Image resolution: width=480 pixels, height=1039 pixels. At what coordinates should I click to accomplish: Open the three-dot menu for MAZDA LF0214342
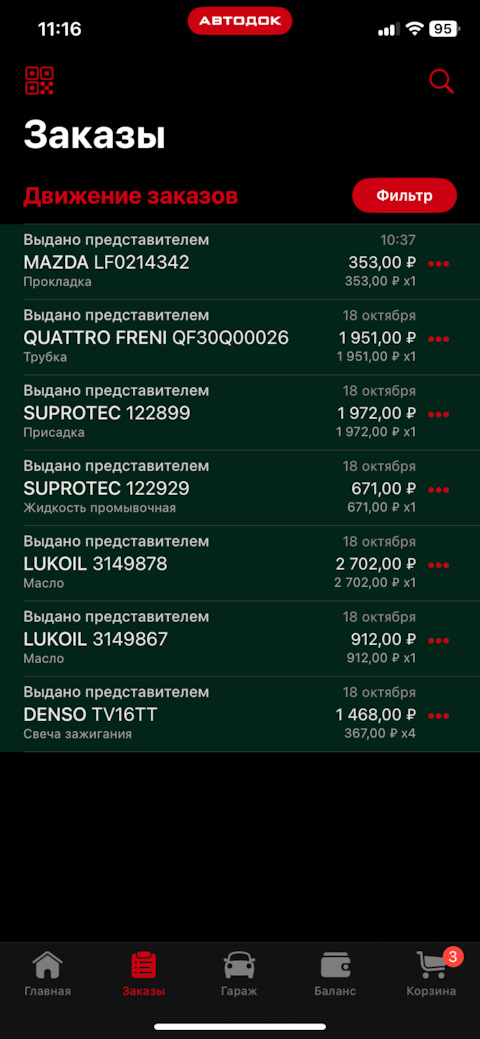point(439,264)
